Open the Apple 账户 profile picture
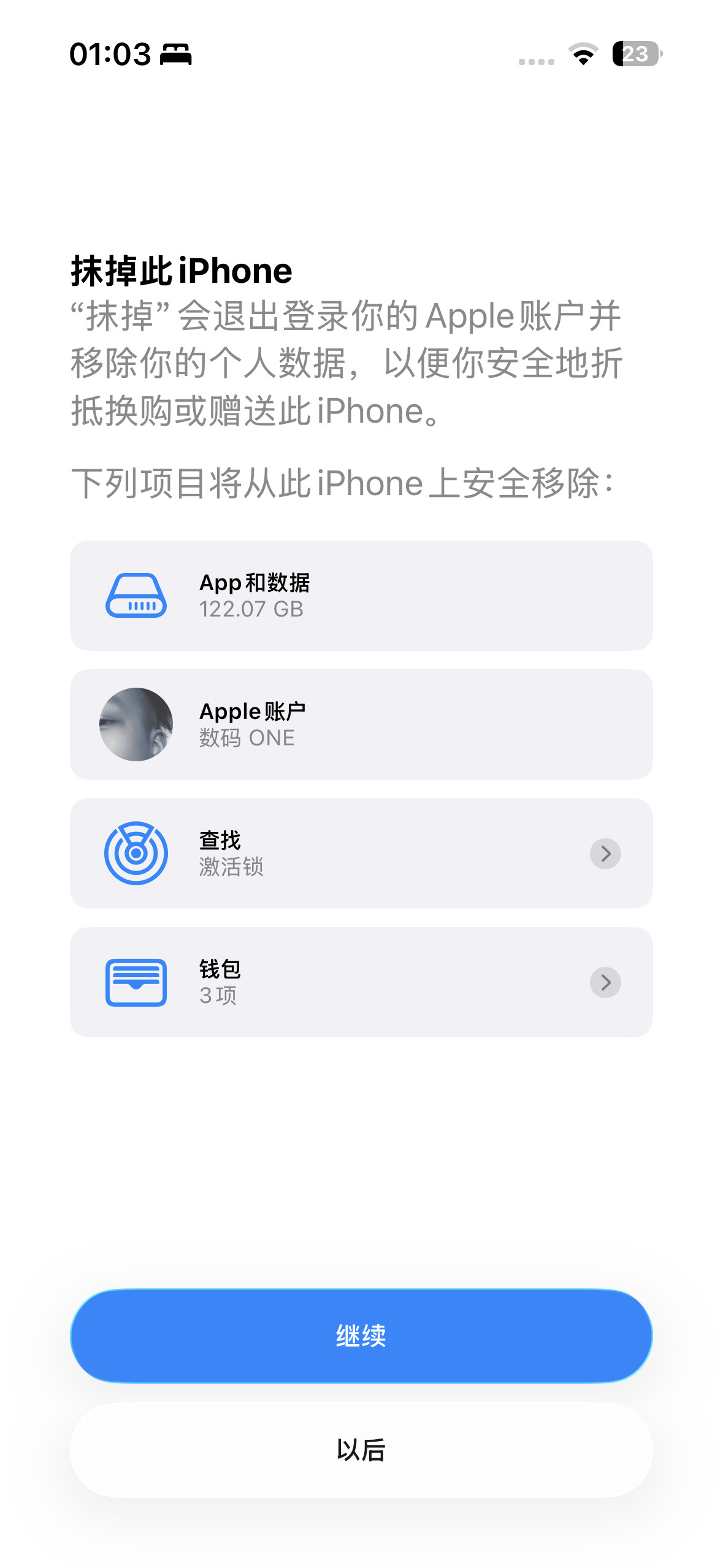This screenshot has height=1568, width=723. pos(136,724)
